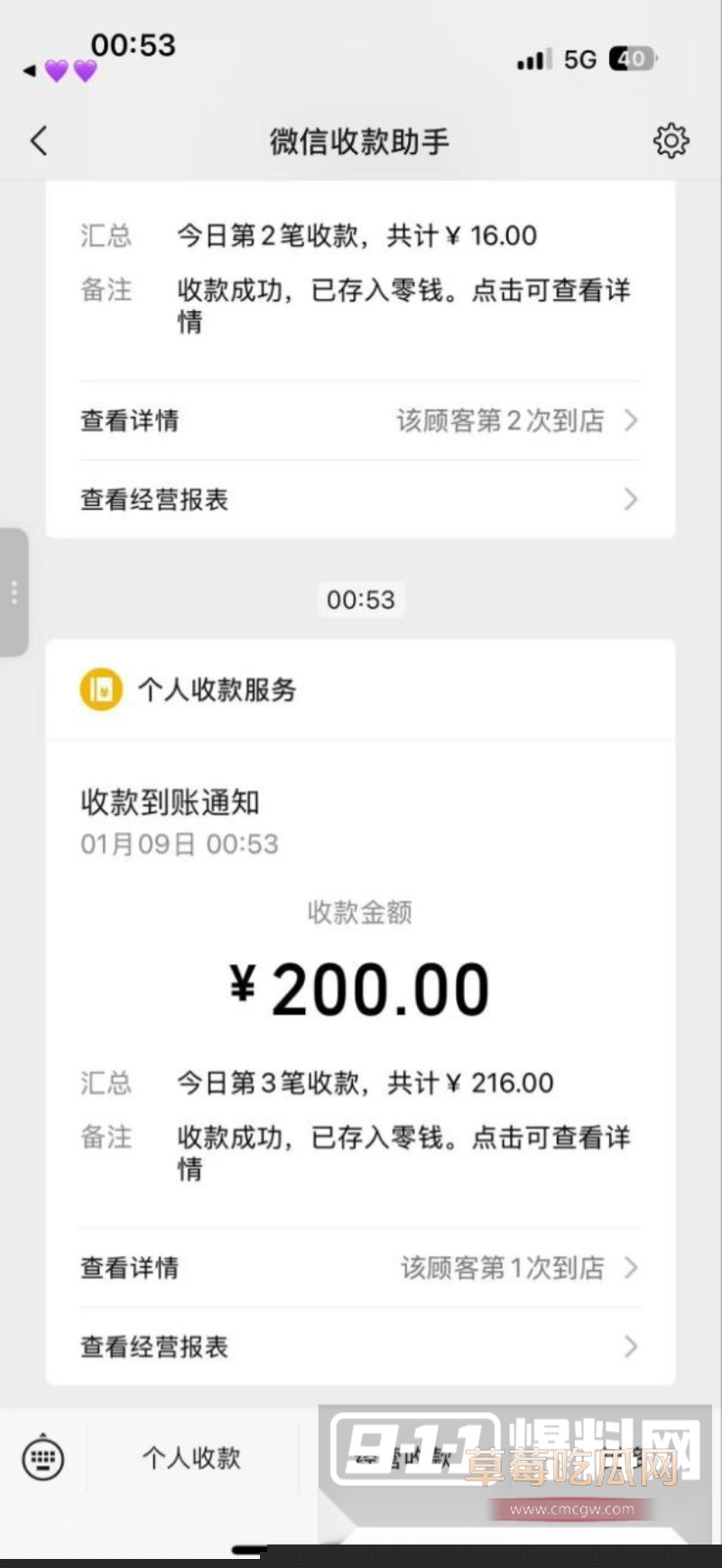Tap the clock showing 00:53 in status bar
Image resolution: width=722 pixels, height=1568 pixels.
click(x=135, y=45)
